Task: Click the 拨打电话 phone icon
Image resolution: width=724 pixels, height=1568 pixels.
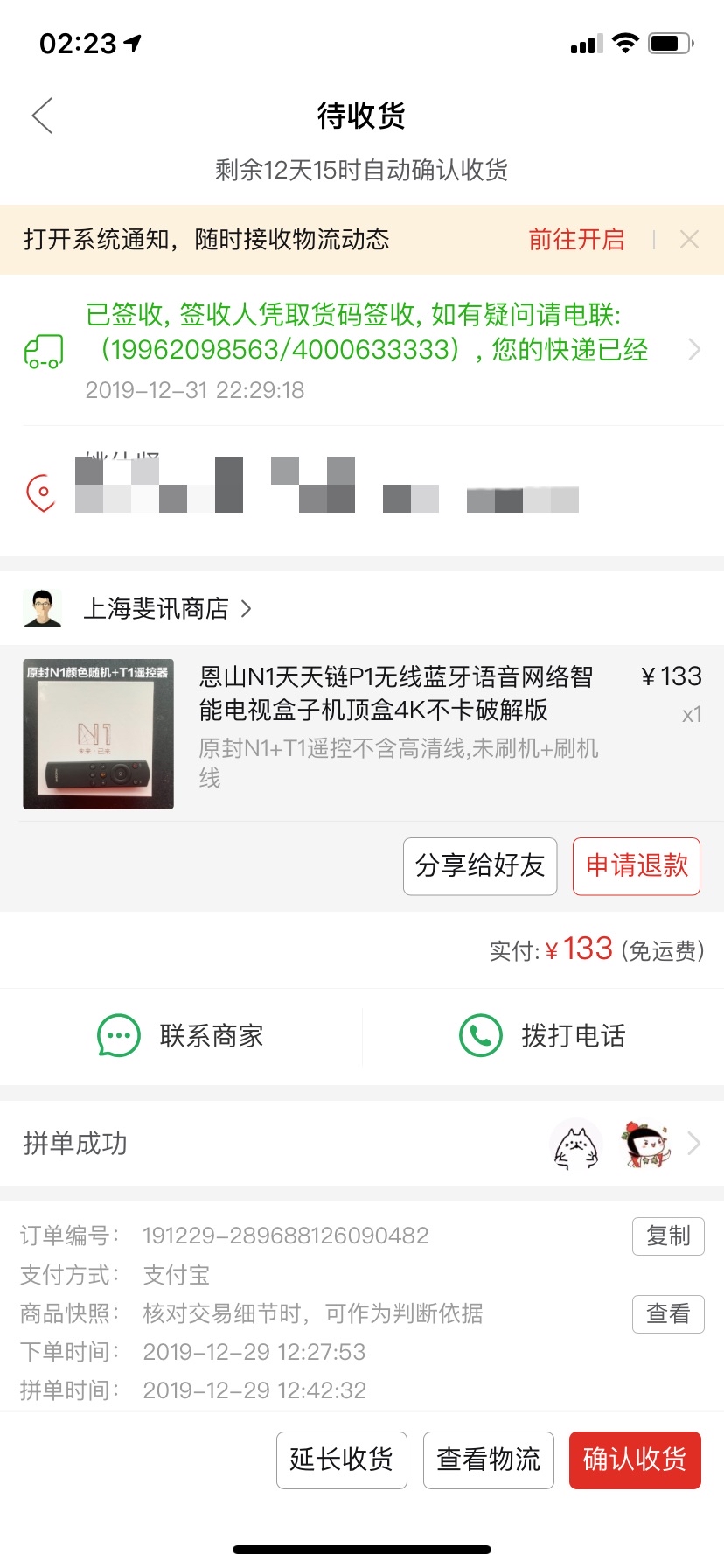Action: click(x=479, y=1036)
